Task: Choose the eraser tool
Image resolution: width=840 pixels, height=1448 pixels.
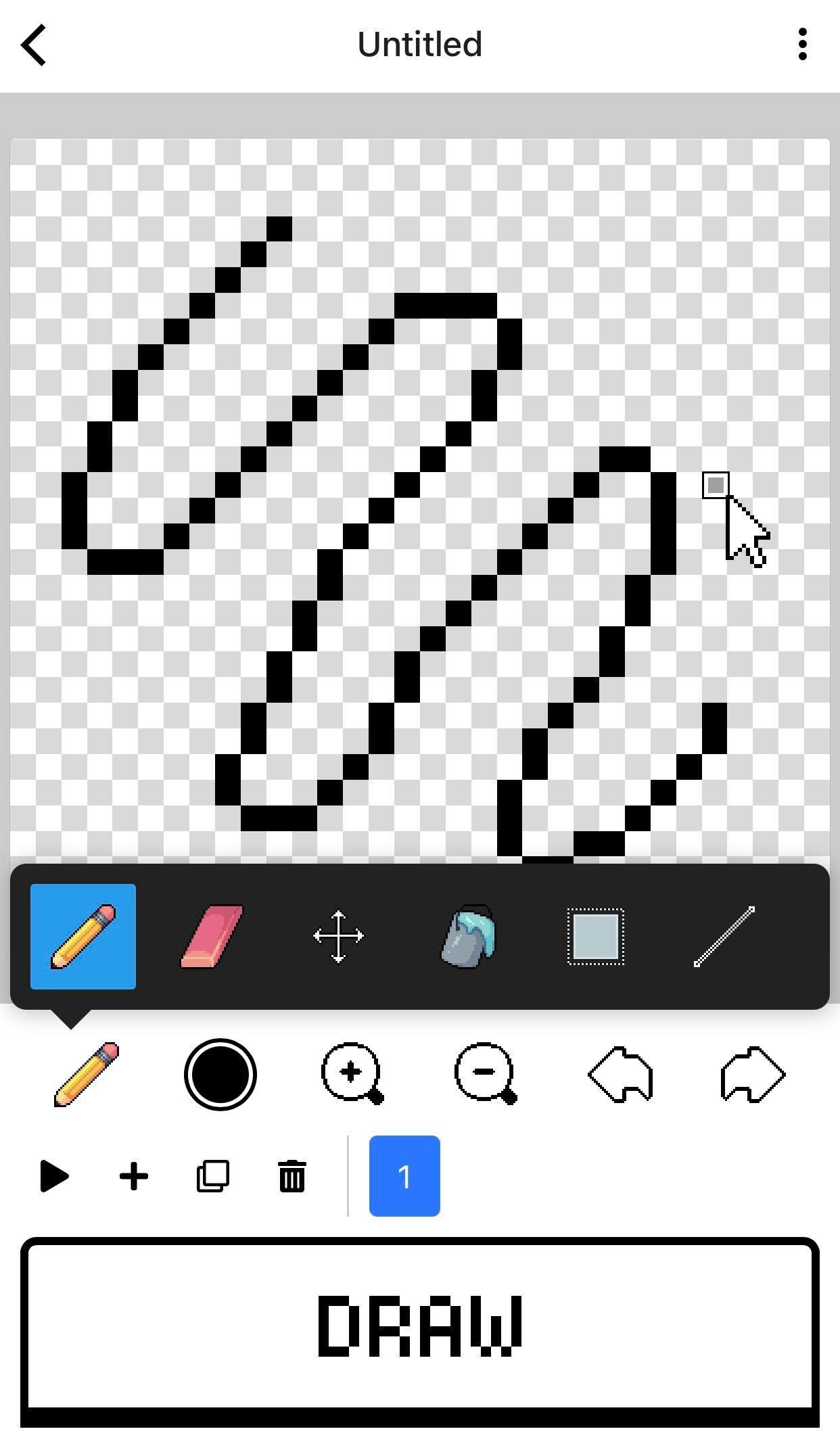Action: [211, 936]
